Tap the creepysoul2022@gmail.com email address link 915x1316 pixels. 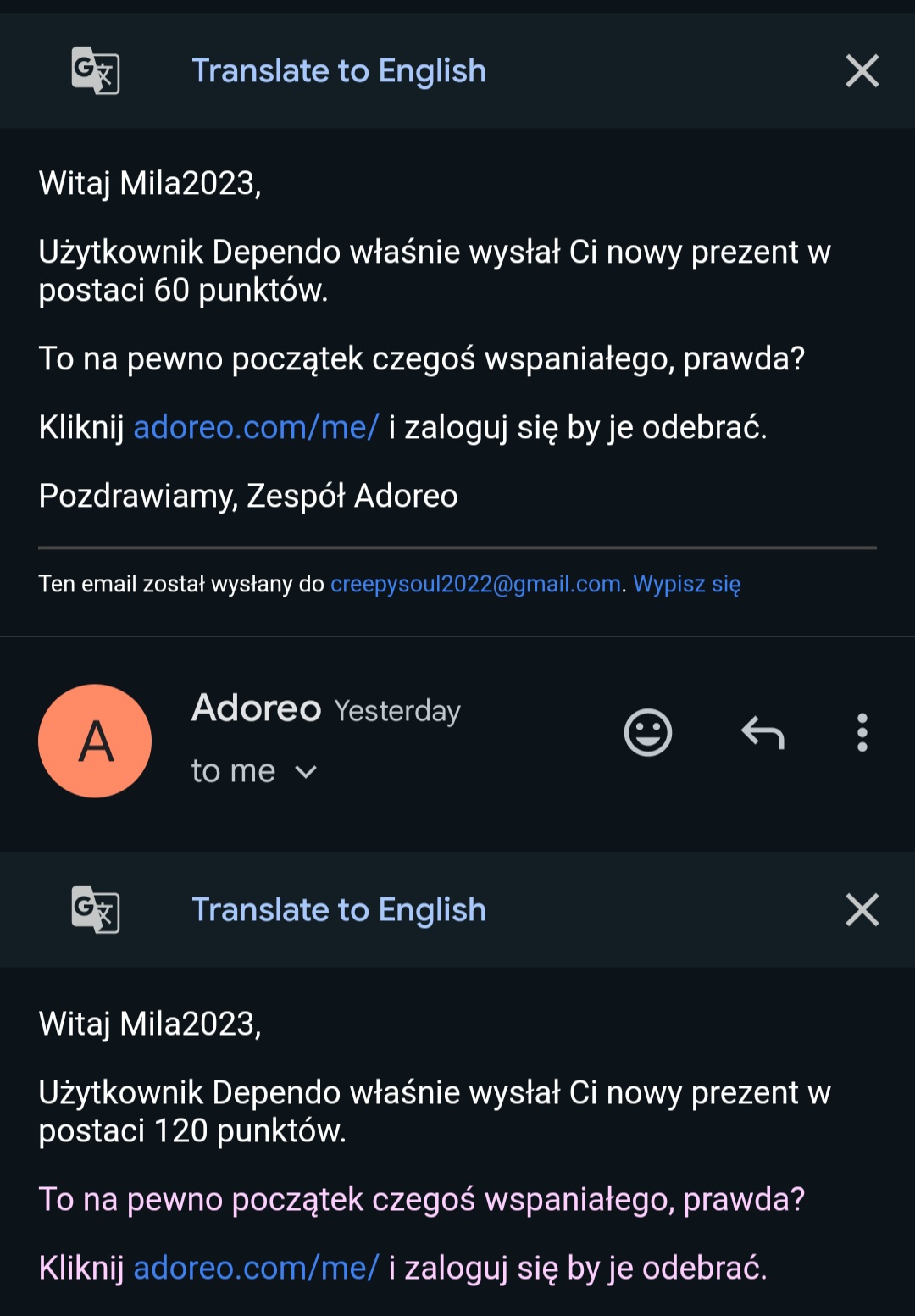pos(475,584)
